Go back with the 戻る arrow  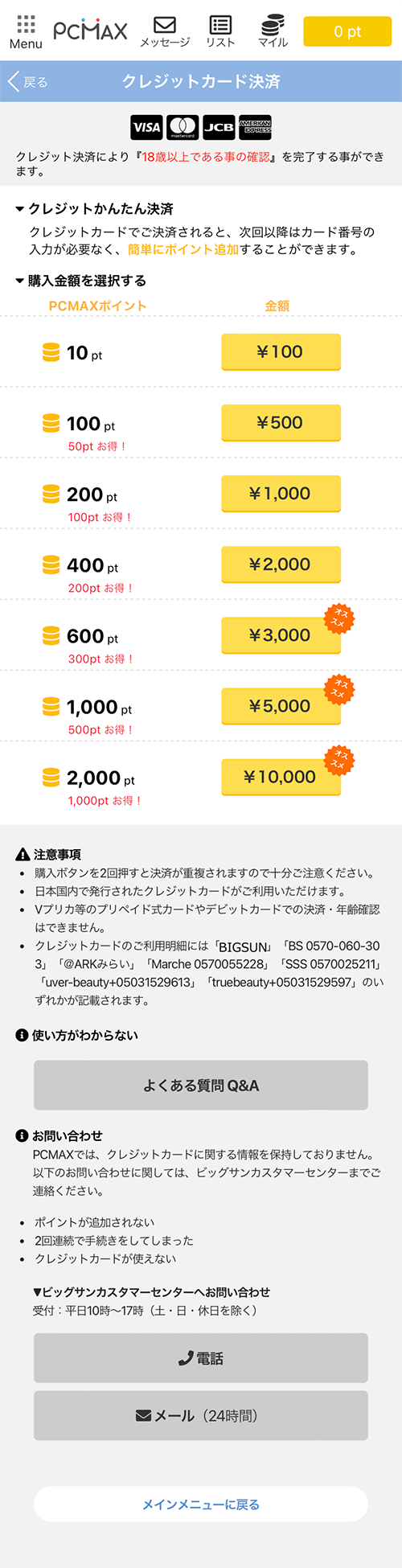click(x=28, y=81)
